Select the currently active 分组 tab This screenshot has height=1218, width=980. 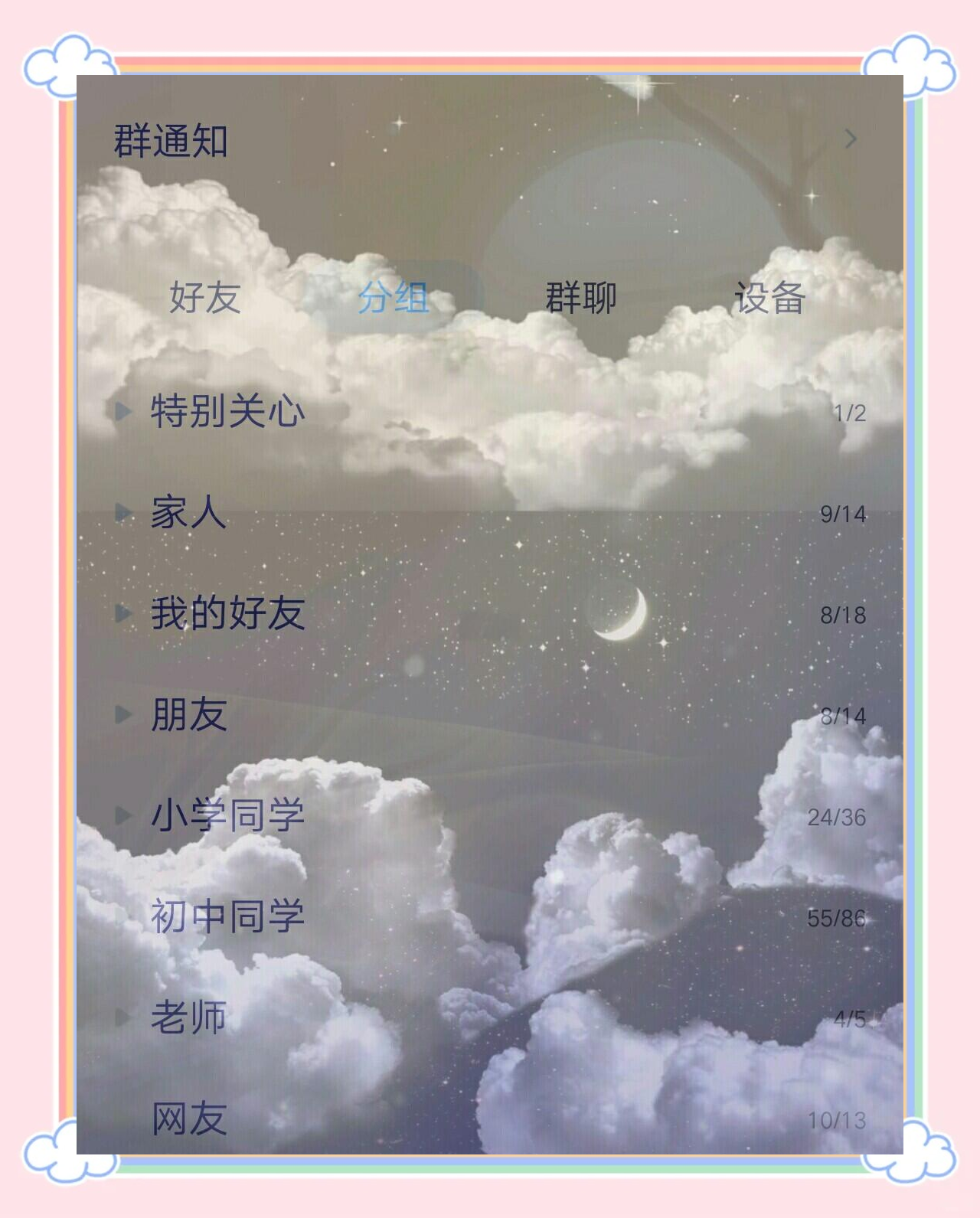pos(394,299)
